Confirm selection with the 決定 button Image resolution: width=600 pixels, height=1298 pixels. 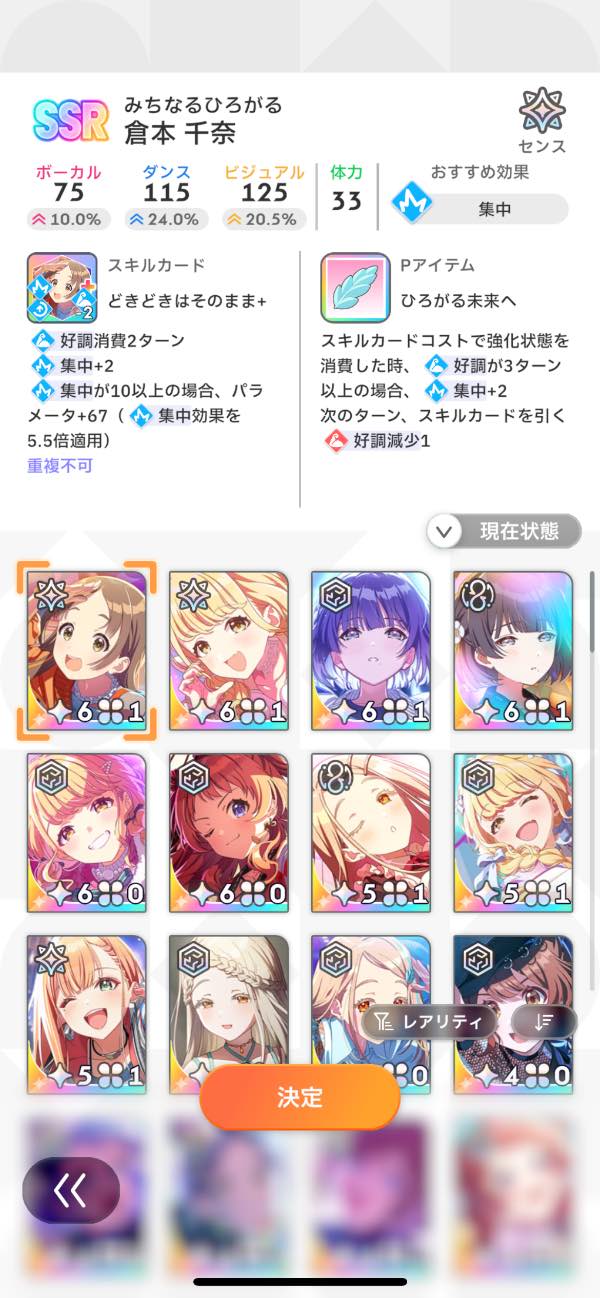(300, 1097)
